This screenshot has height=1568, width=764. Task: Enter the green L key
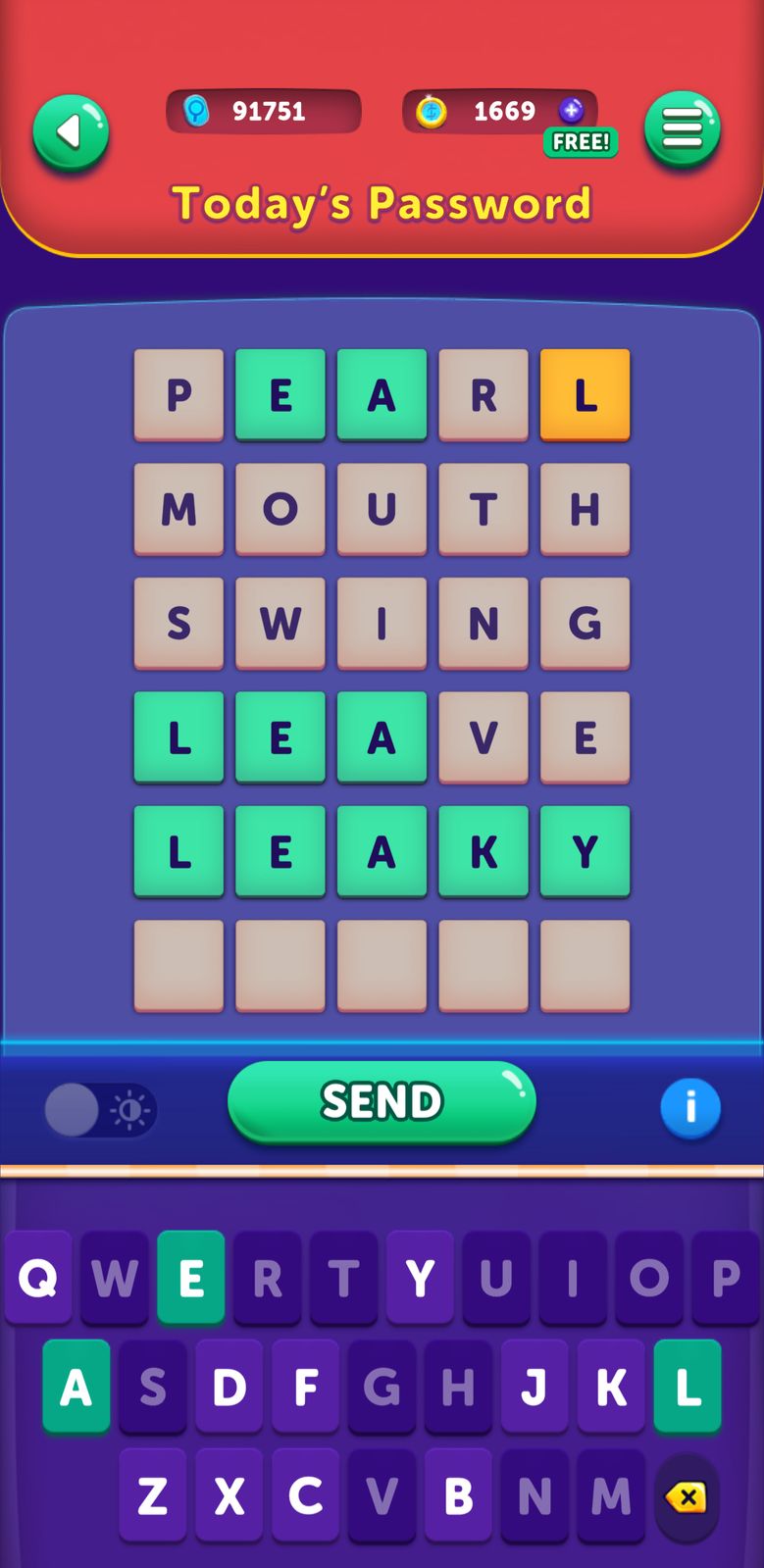coord(688,1387)
